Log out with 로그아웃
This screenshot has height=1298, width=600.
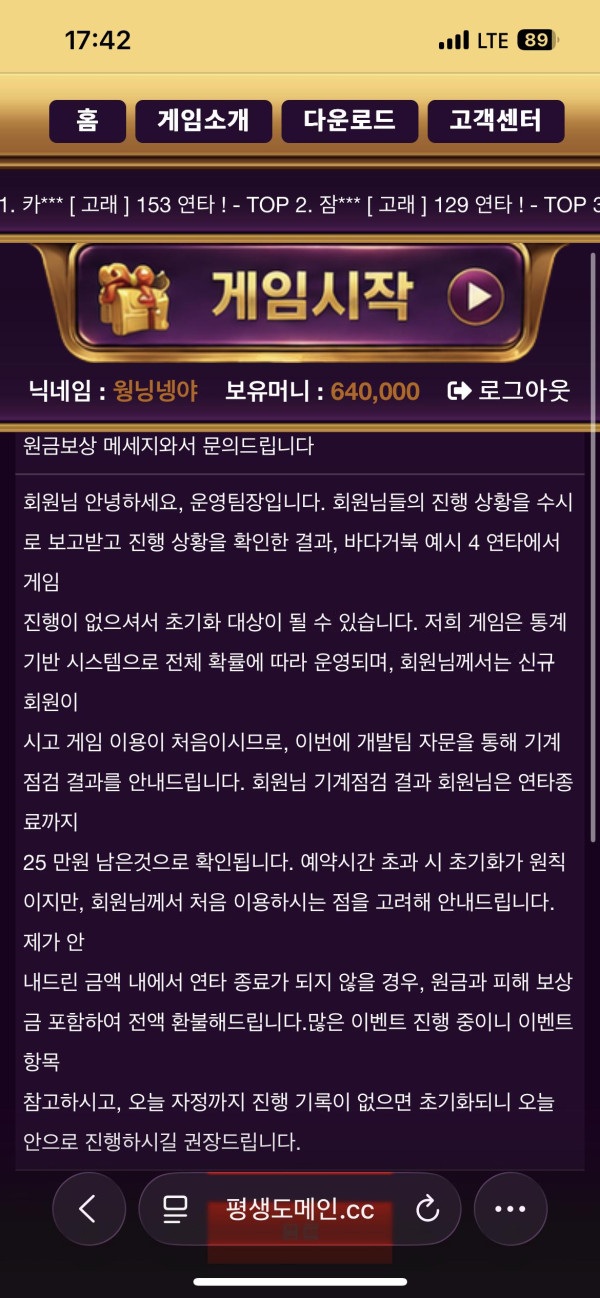click(509, 391)
